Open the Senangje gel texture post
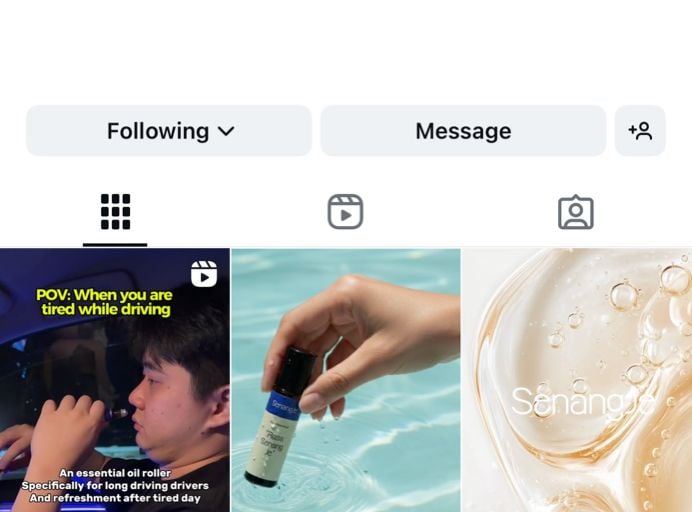The image size is (692, 512). pyautogui.click(x=577, y=380)
